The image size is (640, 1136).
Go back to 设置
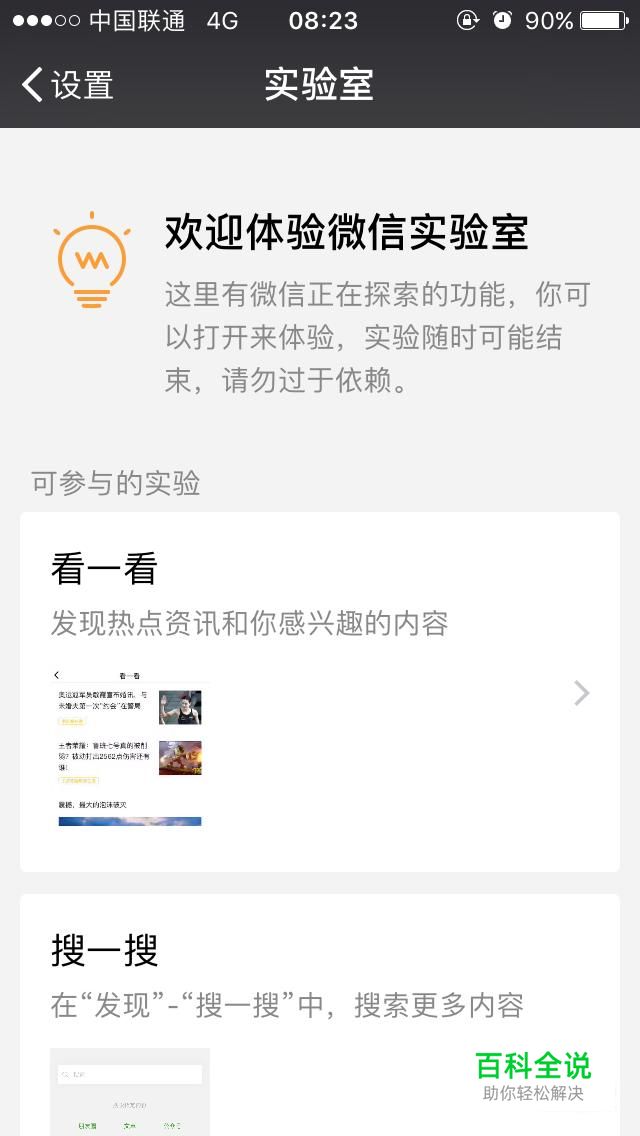(67, 85)
